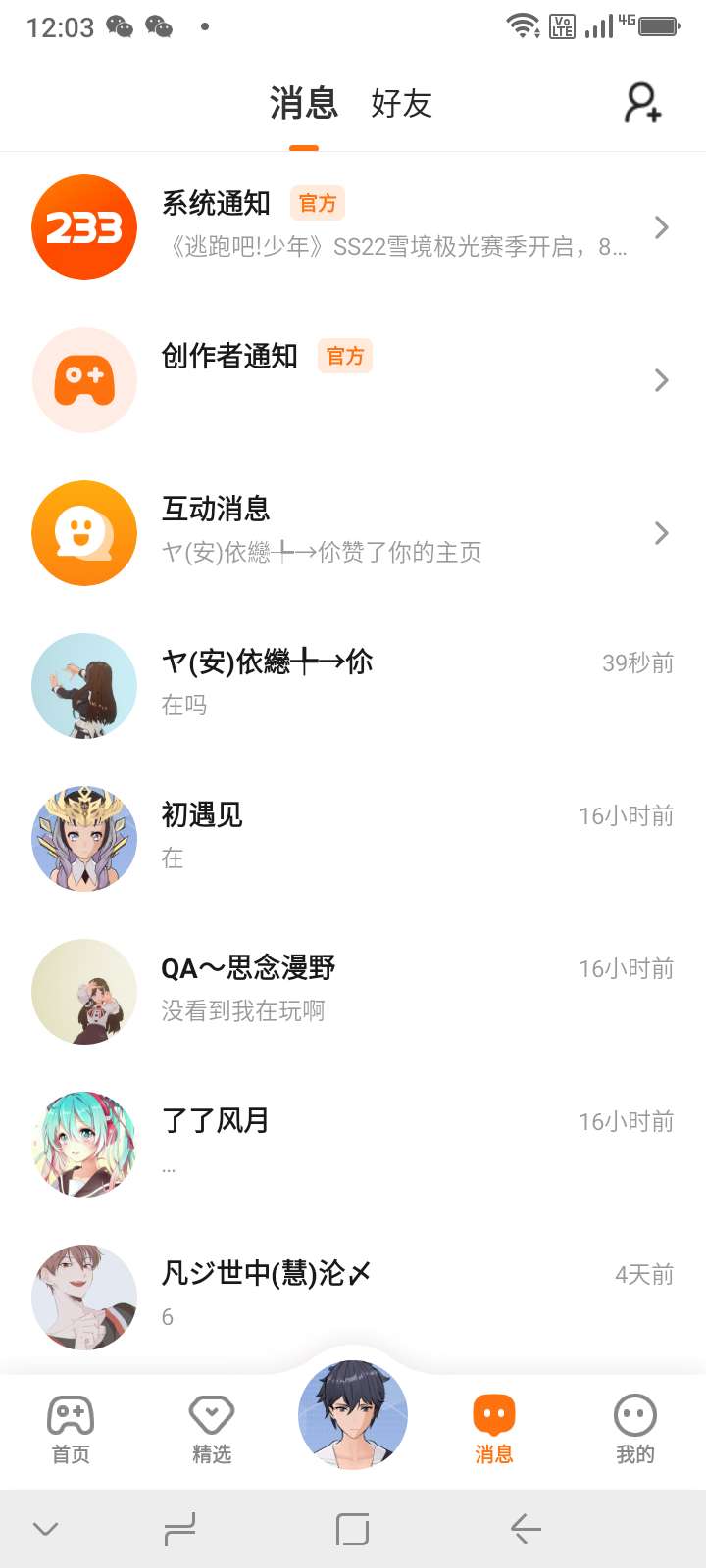706x1568 pixels.
Task: Switch to the 精选 tab
Action: pyautogui.click(x=212, y=1429)
